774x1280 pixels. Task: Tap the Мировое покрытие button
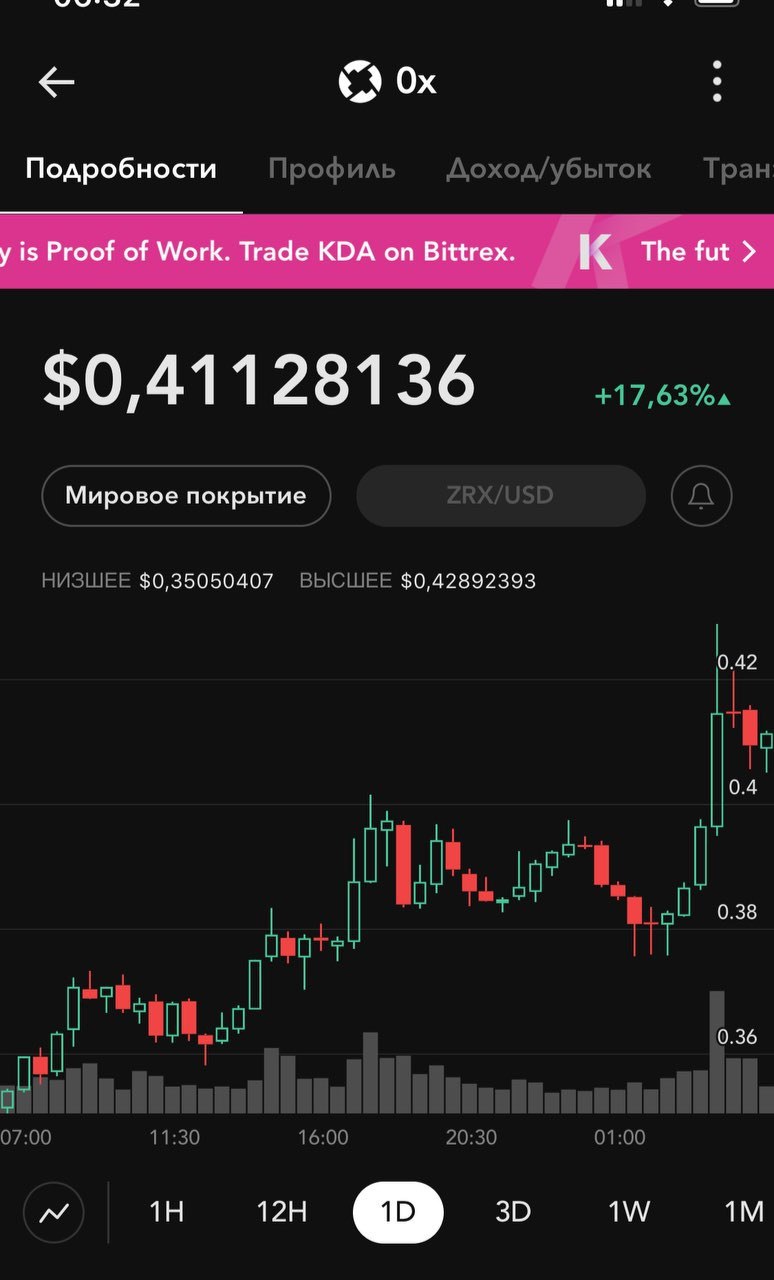pos(186,496)
